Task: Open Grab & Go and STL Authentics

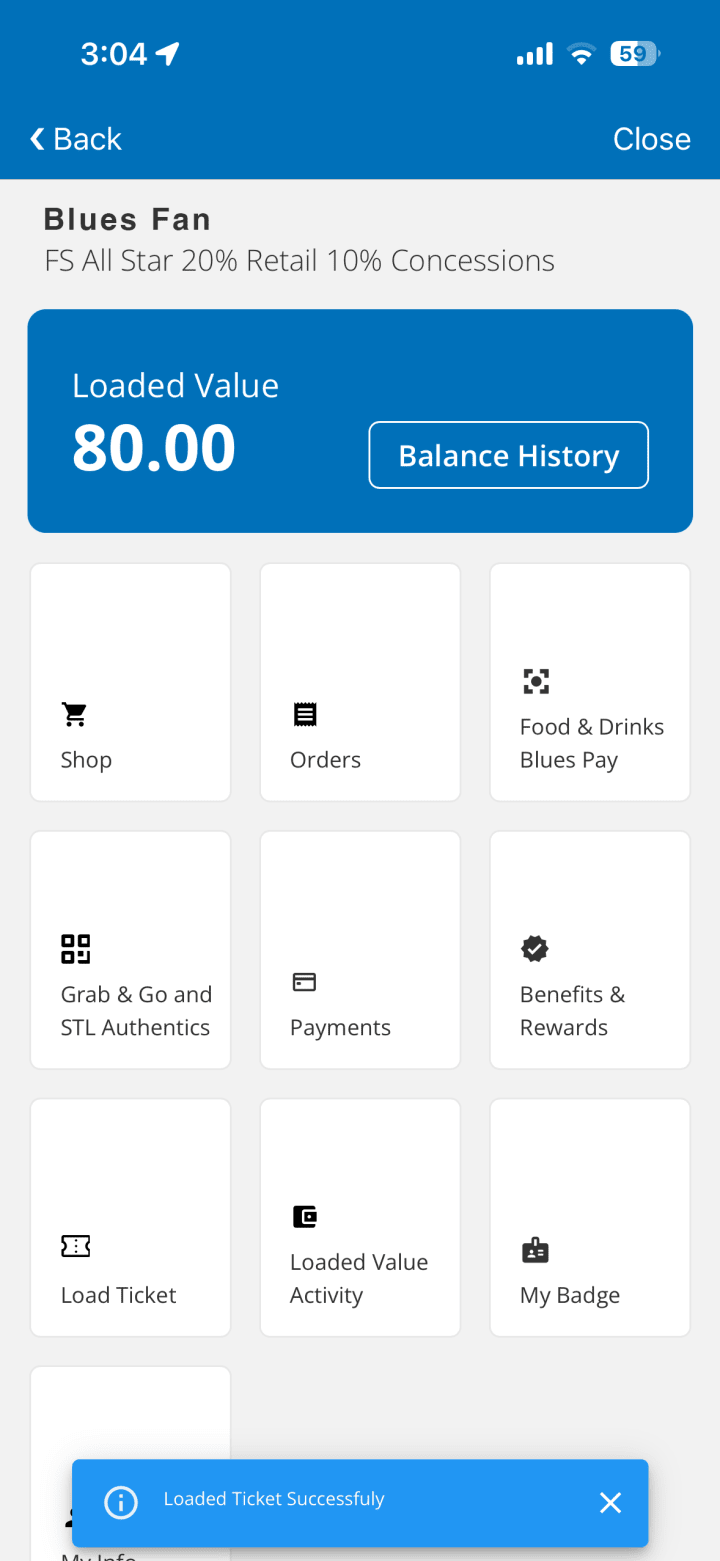Action: pyautogui.click(x=130, y=950)
